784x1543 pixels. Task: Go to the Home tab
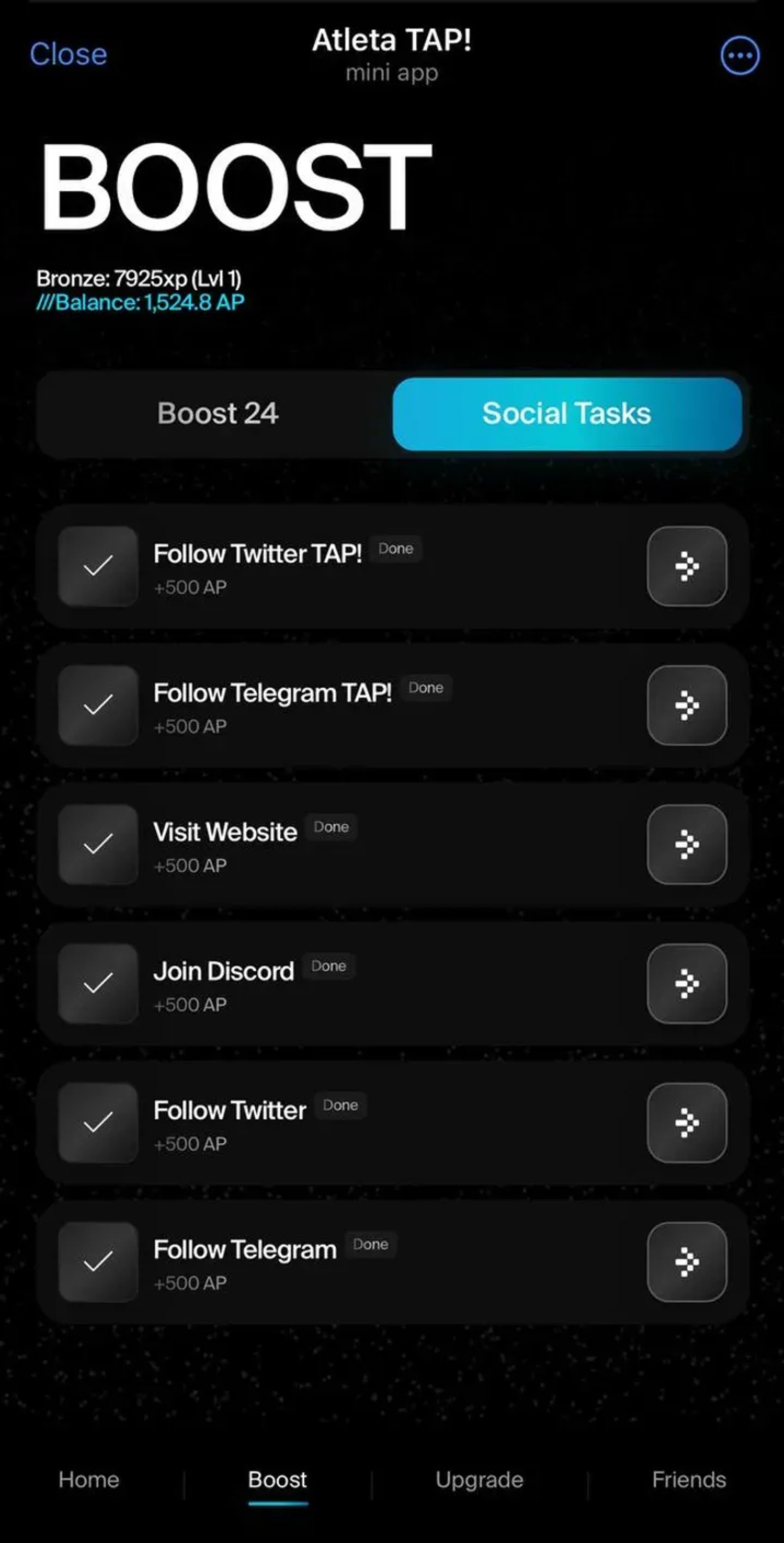[x=89, y=1480]
